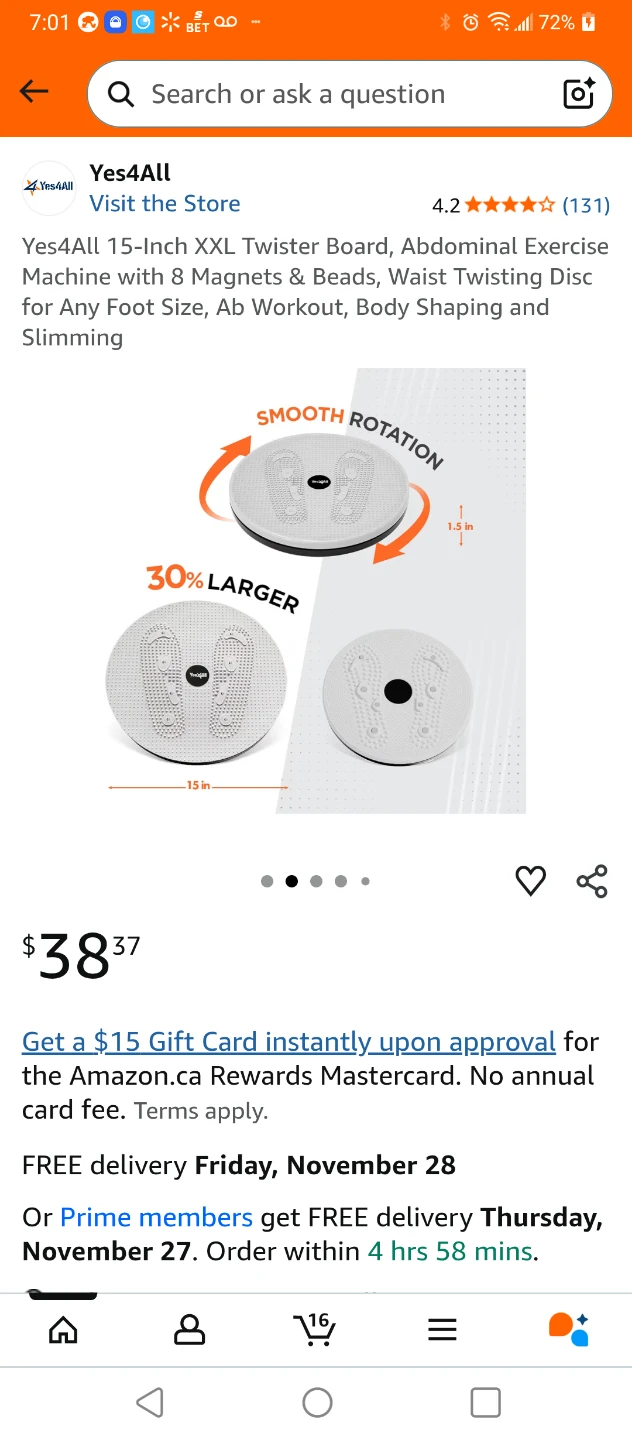This screenshot has width=632, height=1440.
Task: Open the account profile tab
Action: click(x=189, y=1329)
